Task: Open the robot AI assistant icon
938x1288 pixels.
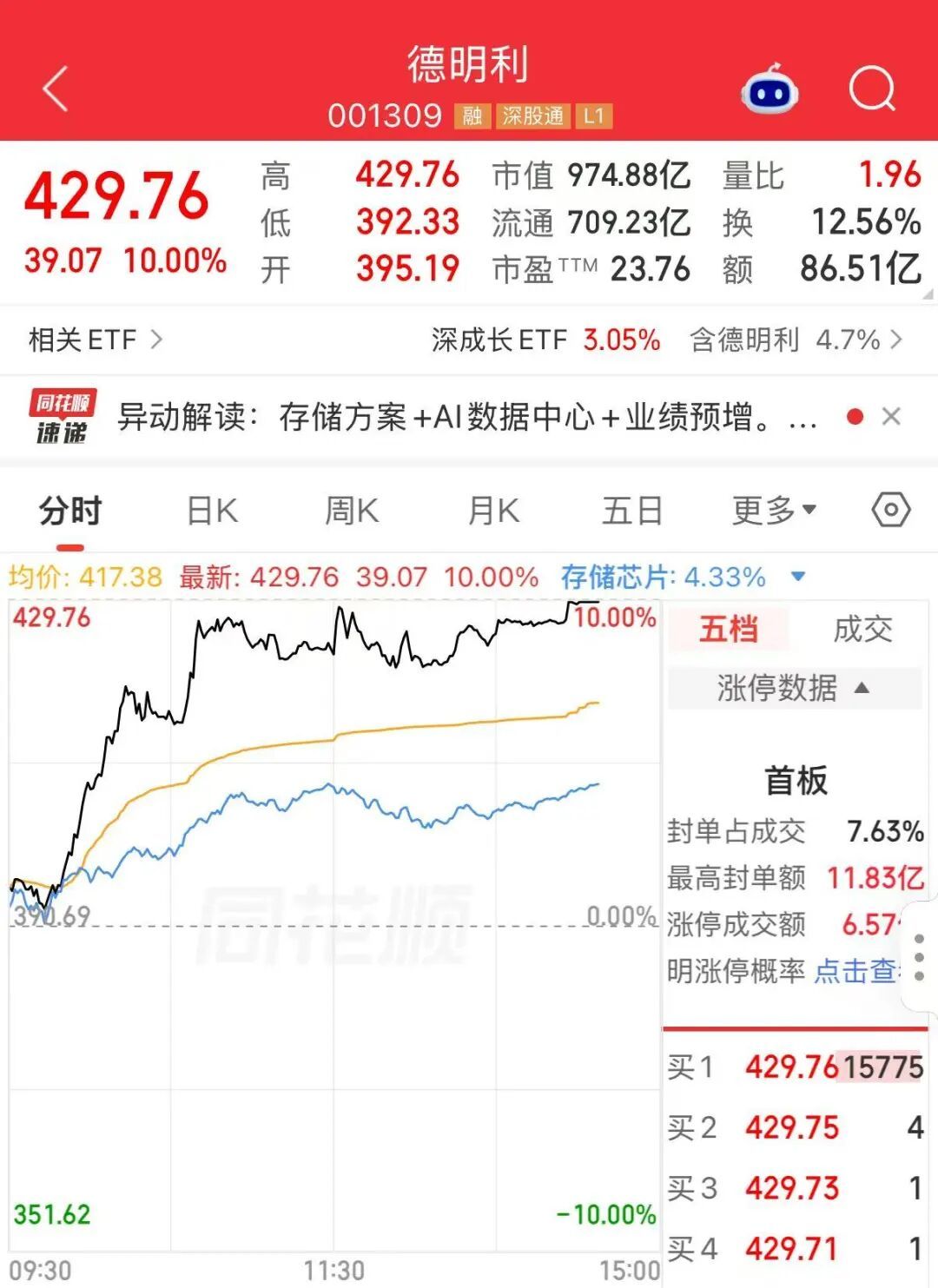Action: pyautogui.click(x=770, y=89)
